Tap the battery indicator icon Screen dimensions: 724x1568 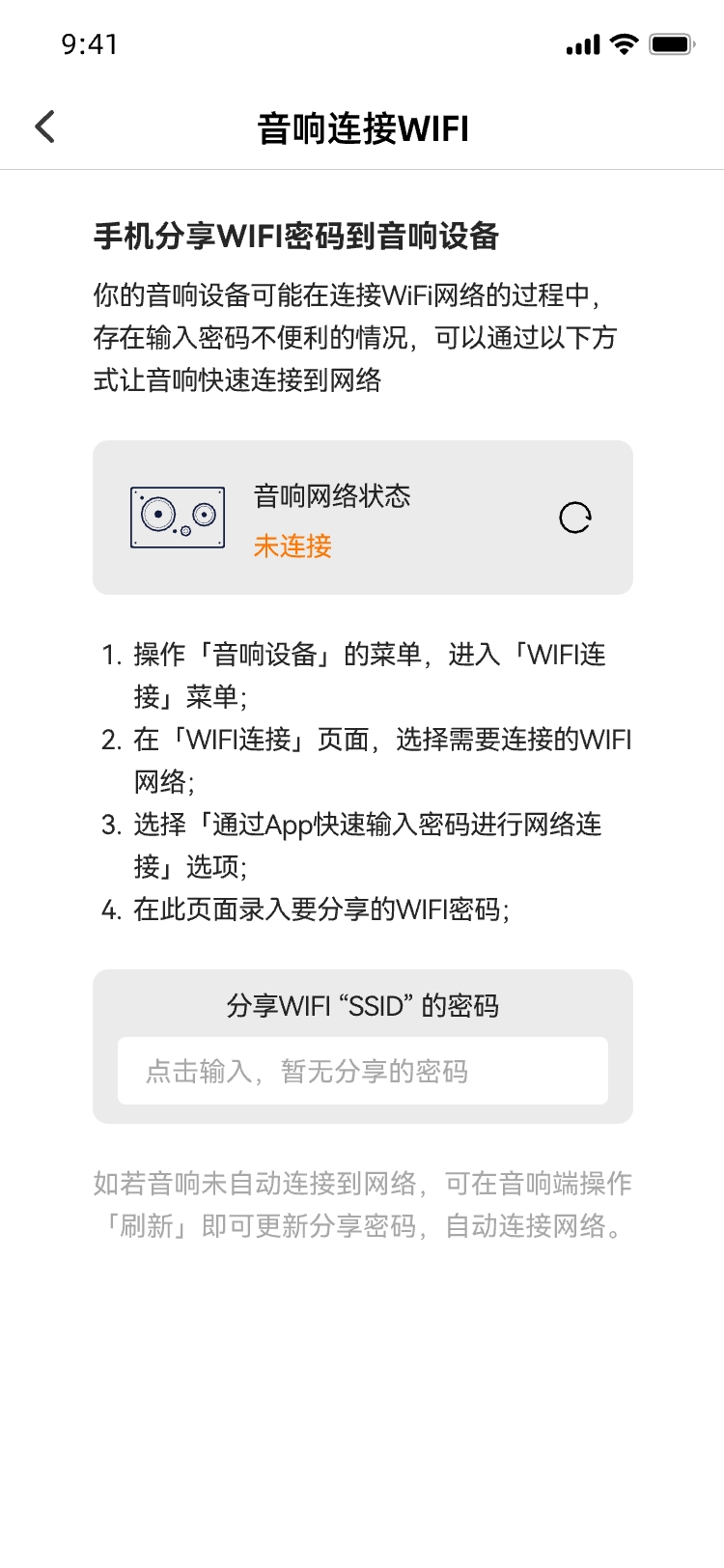tap(673, 43)
